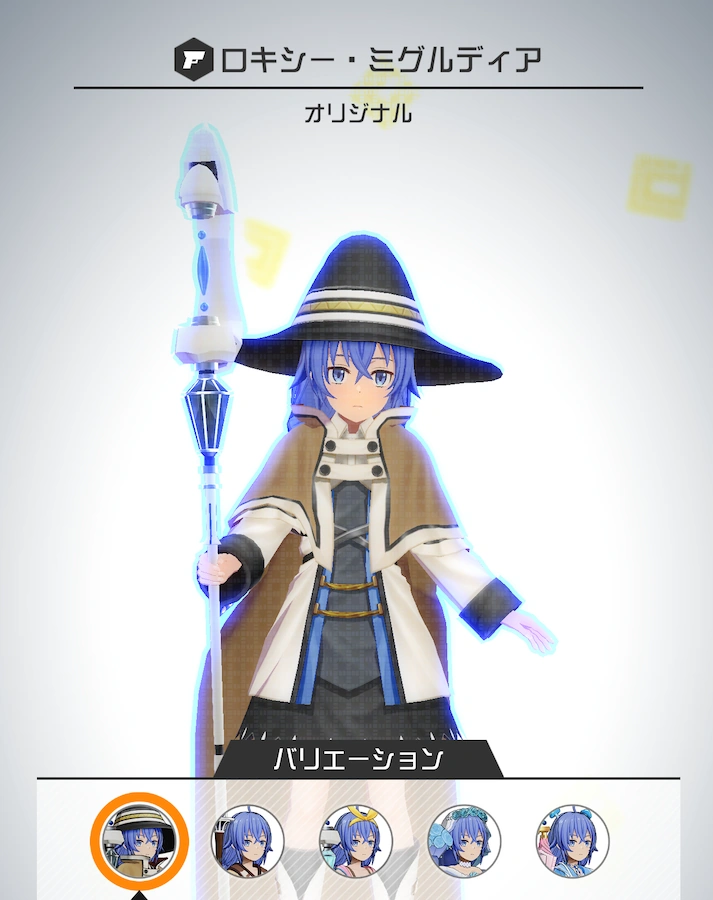713x900 pixels.
Task: Pick the blue flower crown variation
Action: pos(464,841)
